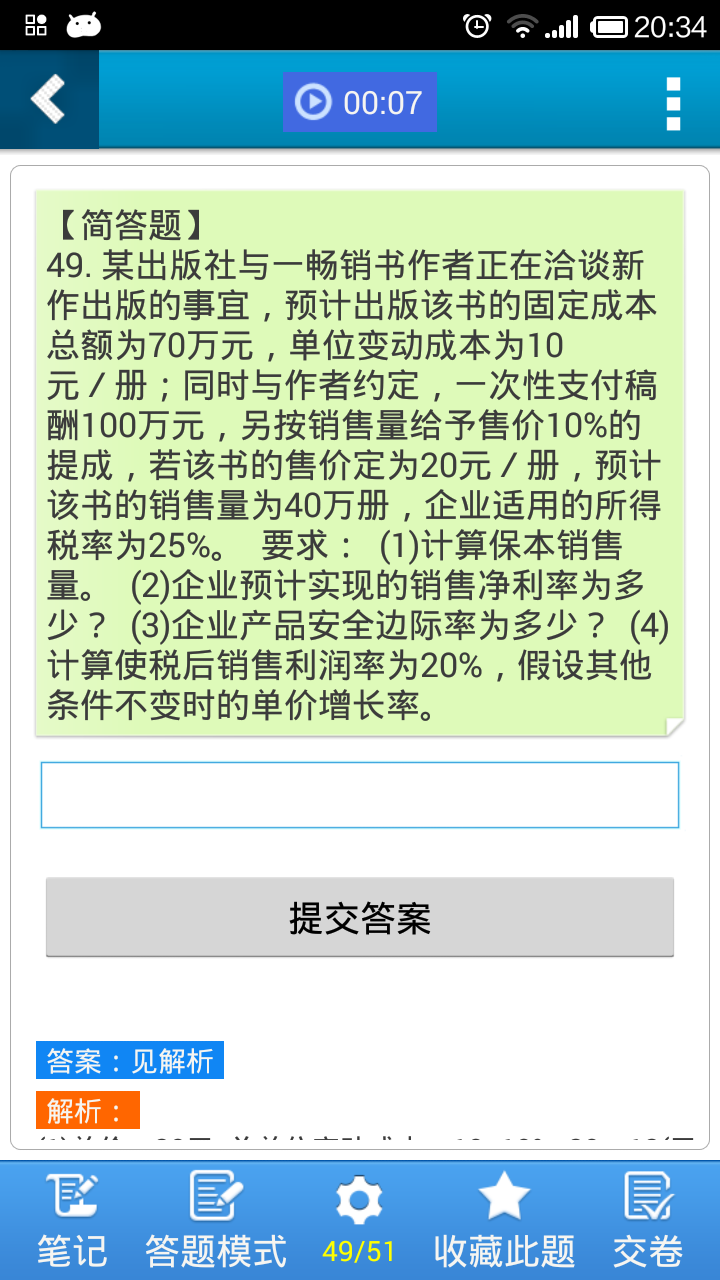Submit answer with 提交答案 button
This screenshot has width=720, height=1280.
pyautogui.click(x=360, y=917)
